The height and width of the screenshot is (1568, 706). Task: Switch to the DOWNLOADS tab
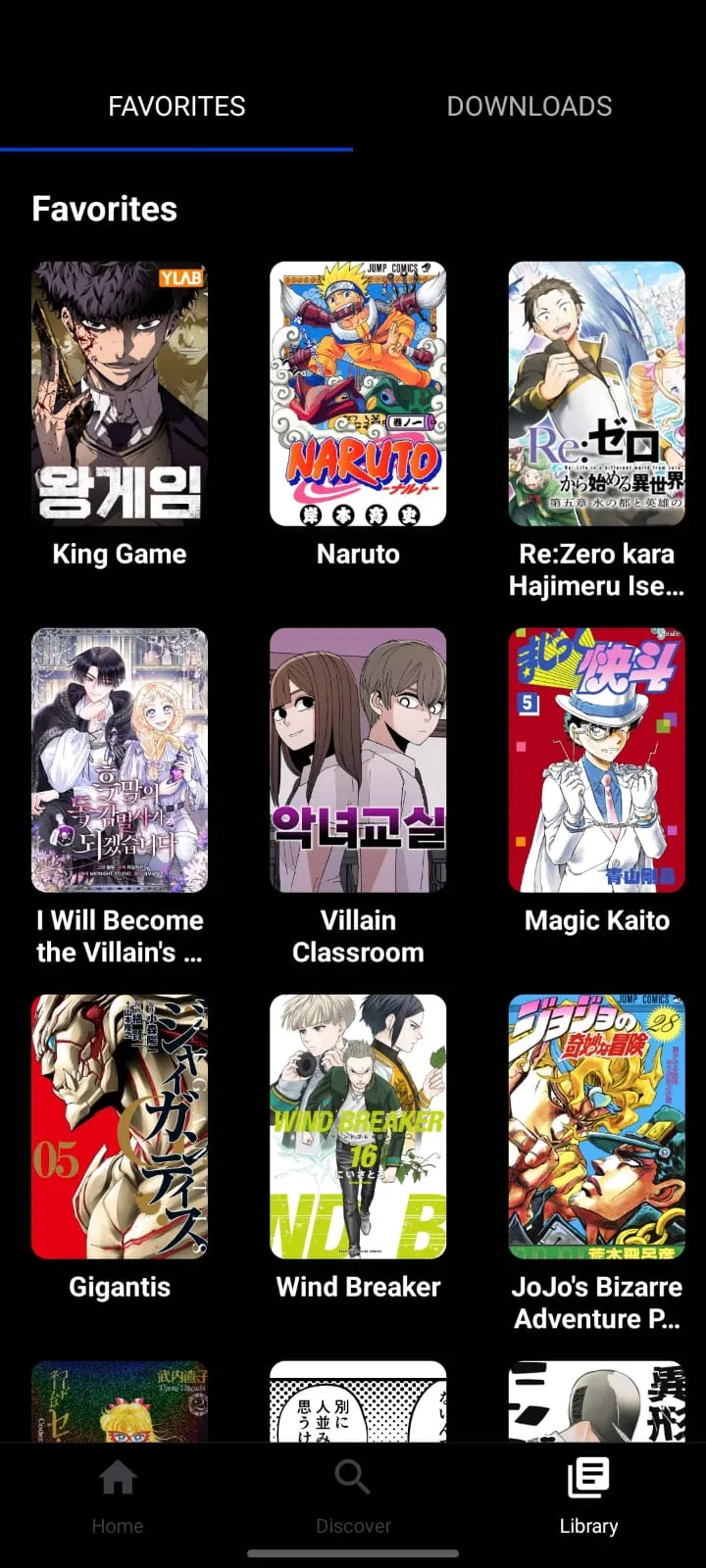click(x=529, y=106)
